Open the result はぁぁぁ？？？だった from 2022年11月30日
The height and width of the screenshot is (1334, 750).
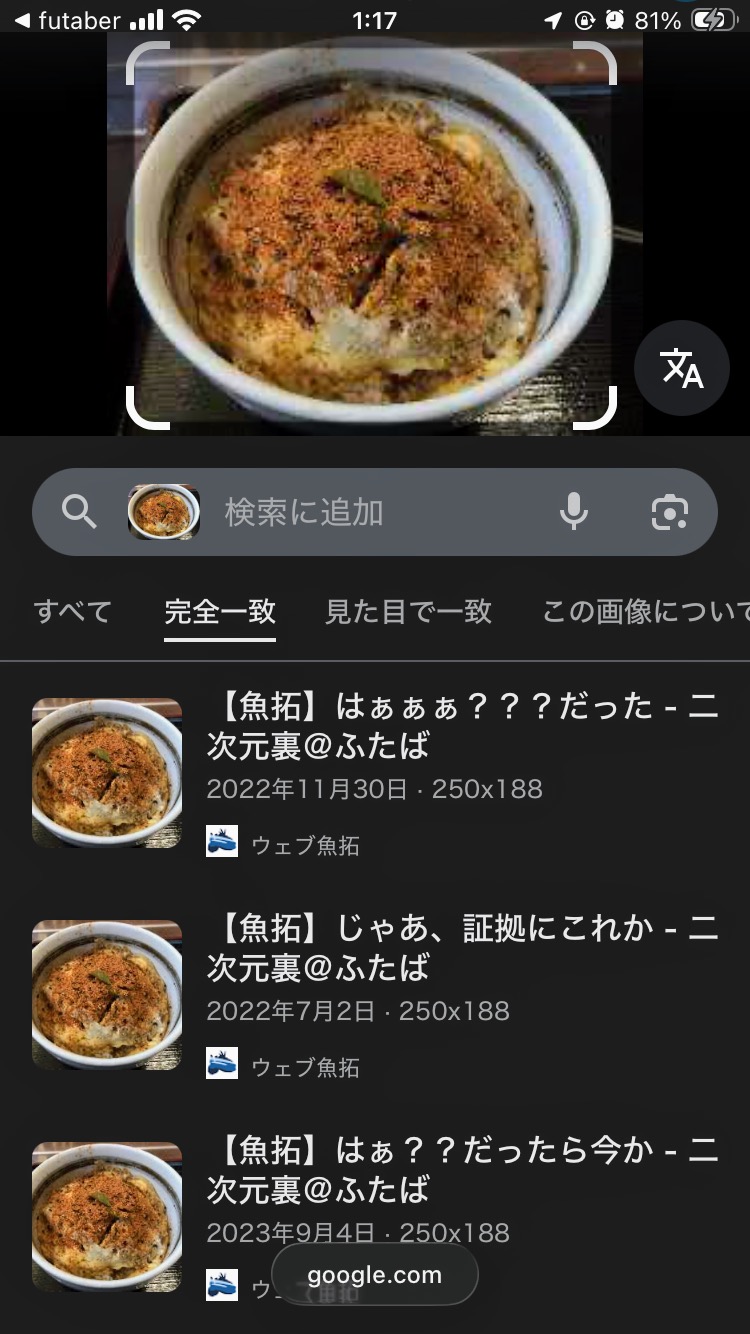point(462,725)
